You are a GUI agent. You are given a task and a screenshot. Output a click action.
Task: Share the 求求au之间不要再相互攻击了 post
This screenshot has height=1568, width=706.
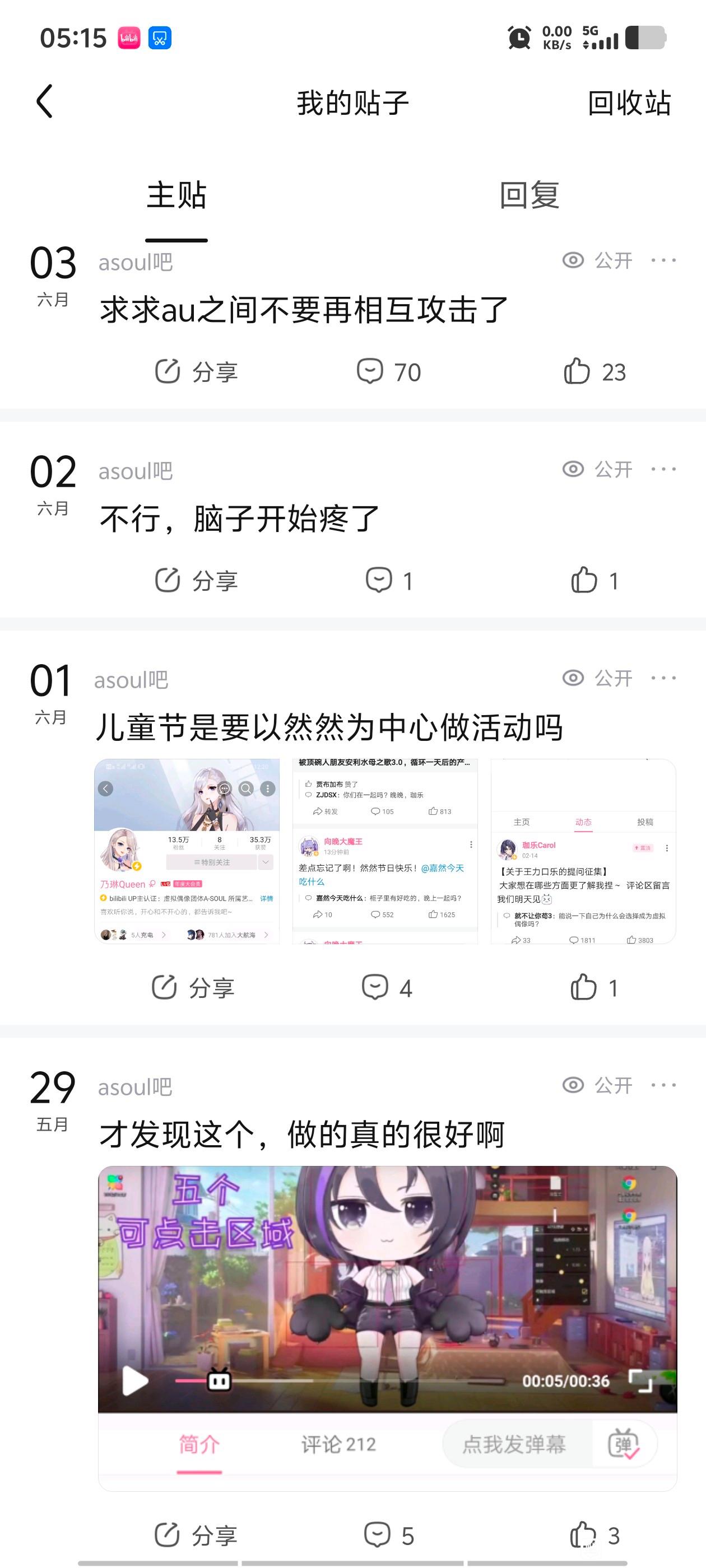196,372
